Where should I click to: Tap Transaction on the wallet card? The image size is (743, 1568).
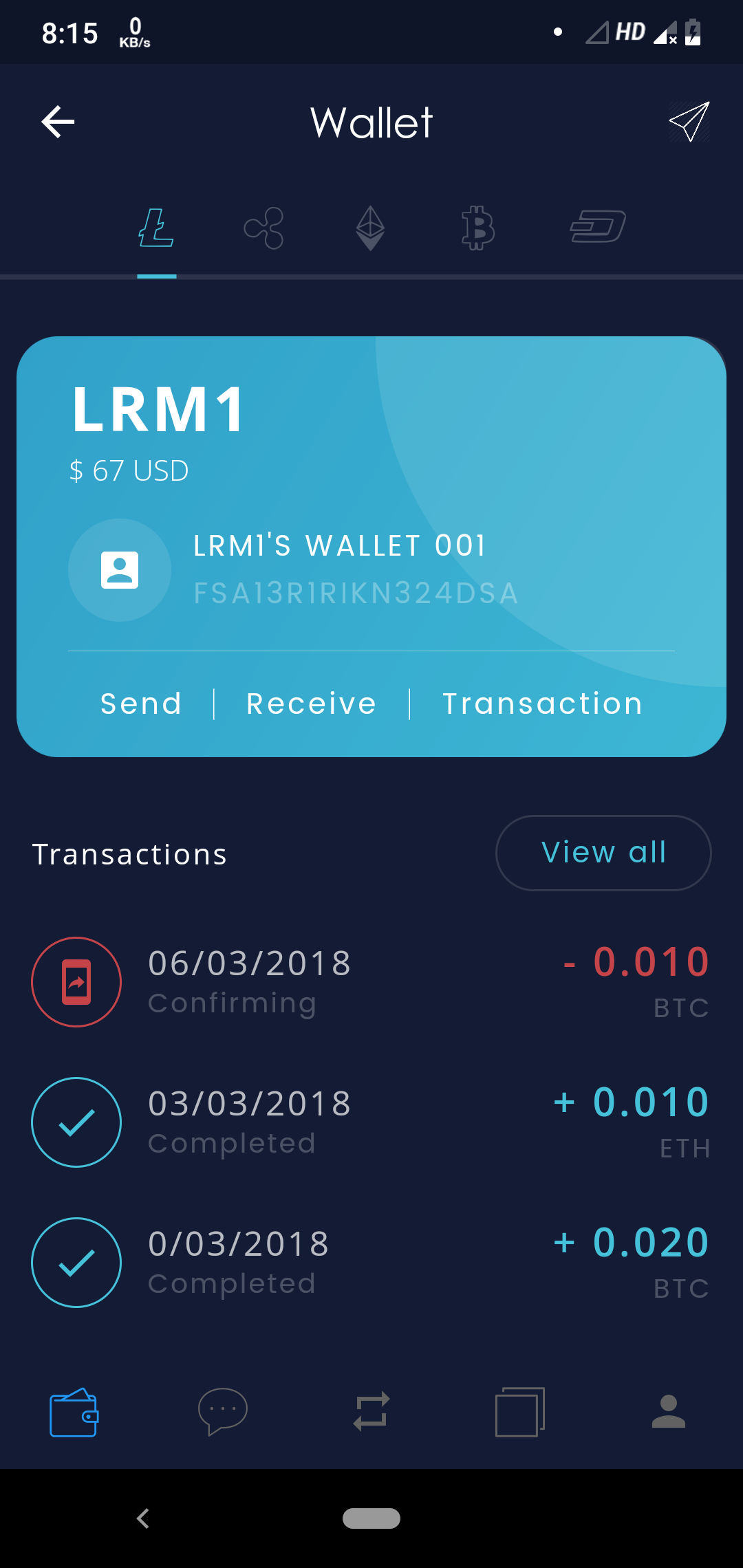pyautogui.click(x=542, y=703)
